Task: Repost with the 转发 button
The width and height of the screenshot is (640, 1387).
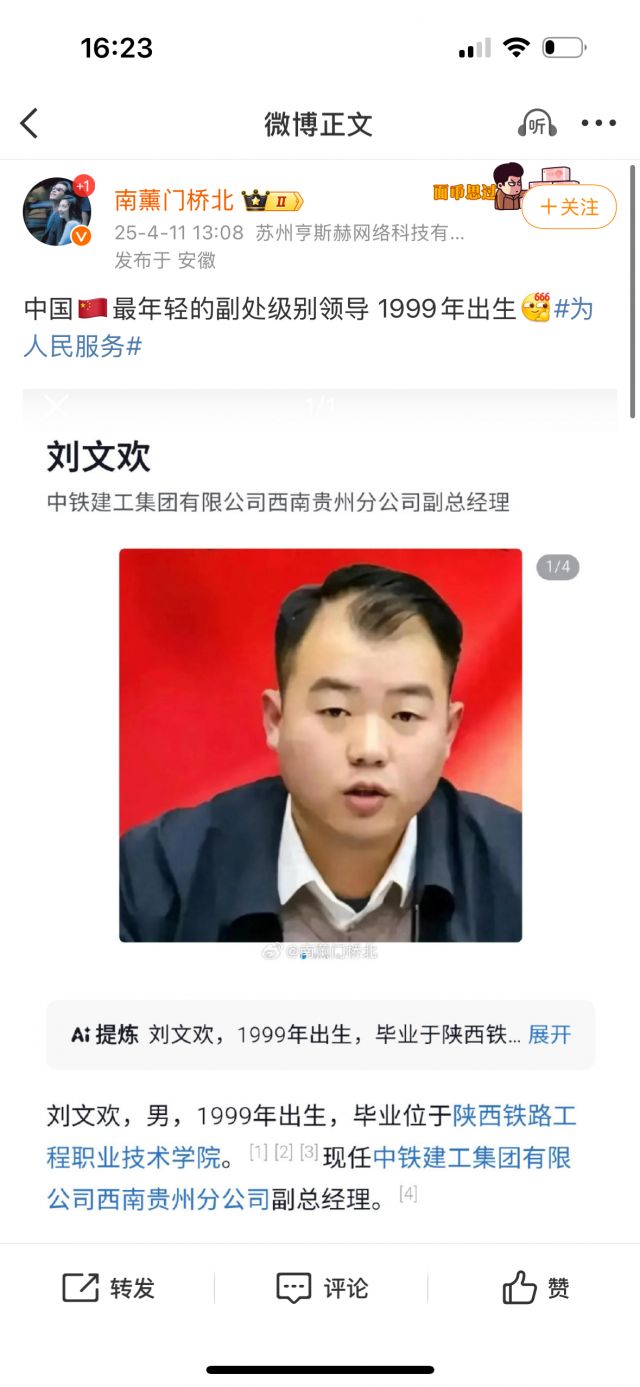Action: 109,1288
